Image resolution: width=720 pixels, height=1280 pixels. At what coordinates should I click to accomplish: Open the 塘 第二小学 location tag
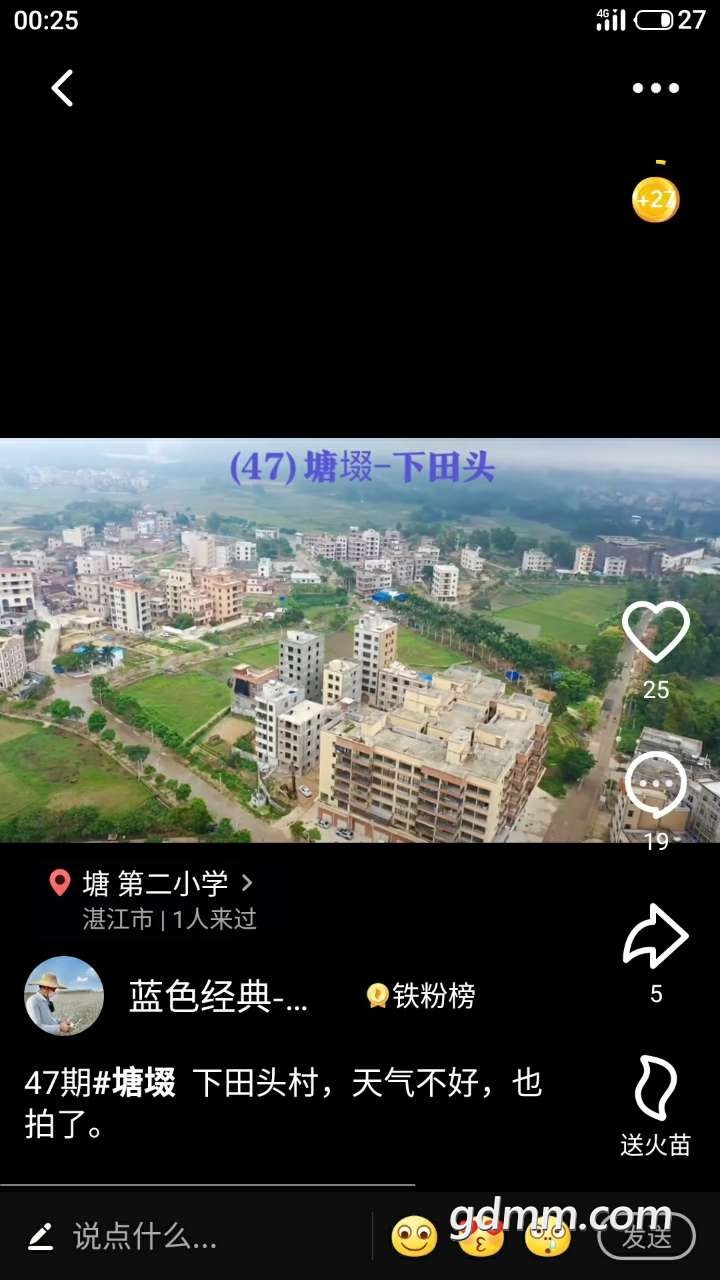tap(154, 884)
